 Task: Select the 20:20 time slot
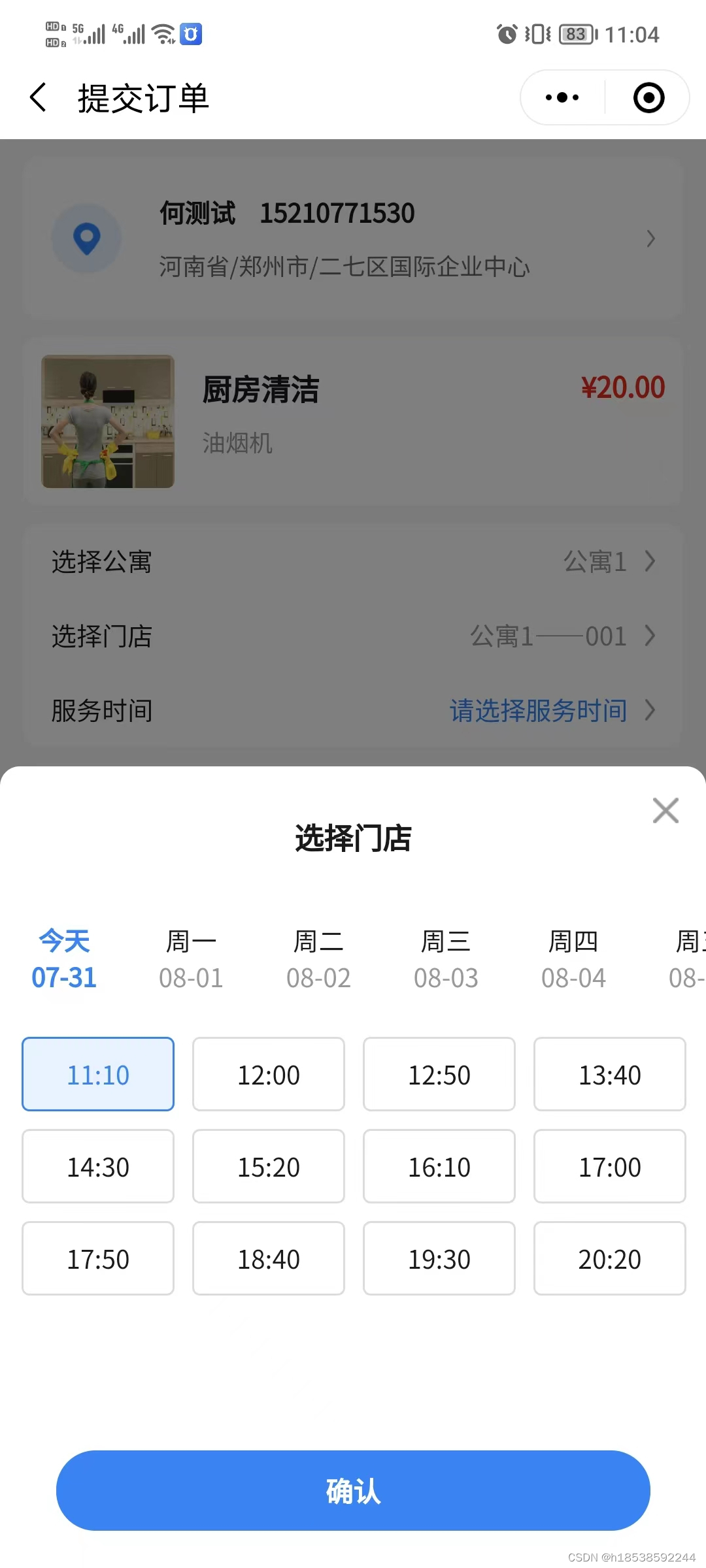click(x=610, y=1258)
